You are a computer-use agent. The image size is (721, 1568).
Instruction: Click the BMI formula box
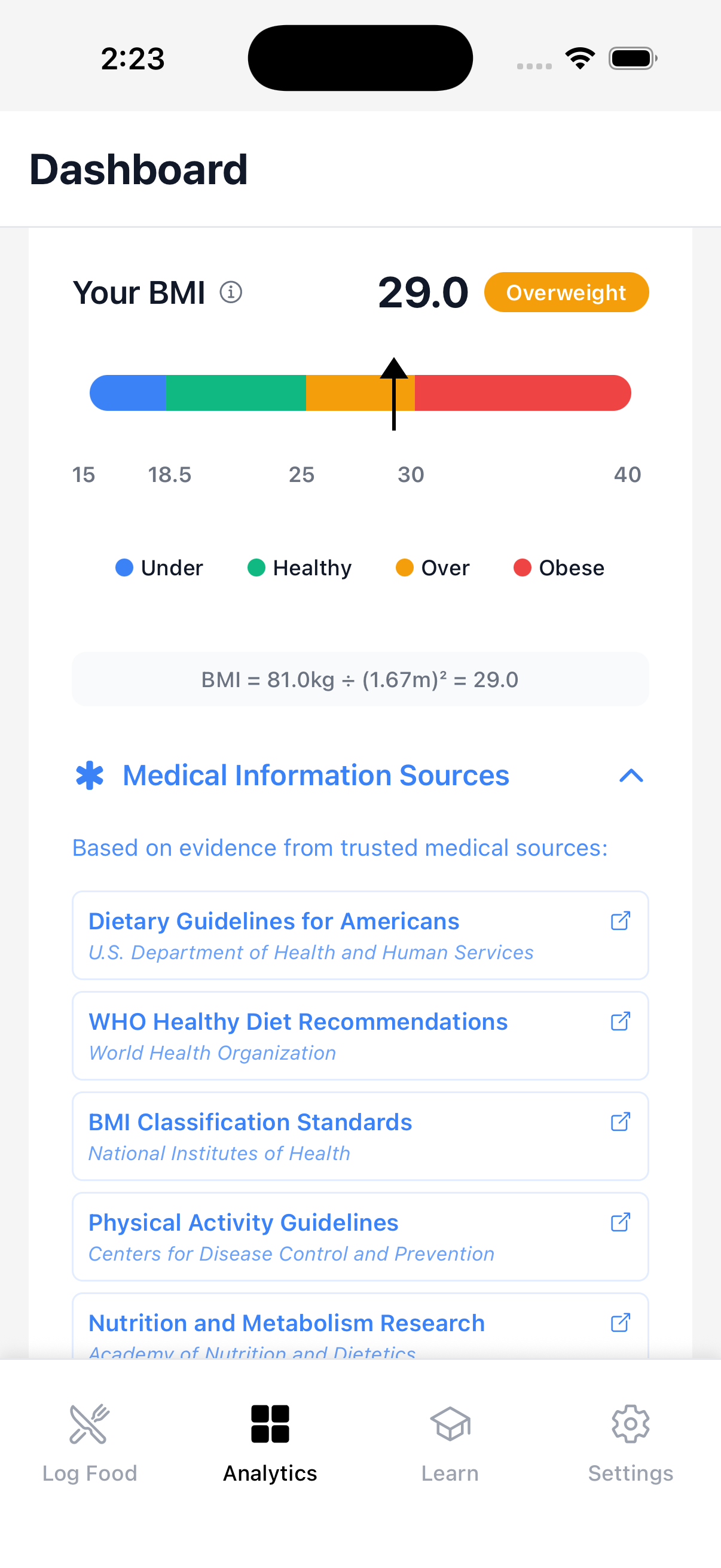[x=360, y=679]
